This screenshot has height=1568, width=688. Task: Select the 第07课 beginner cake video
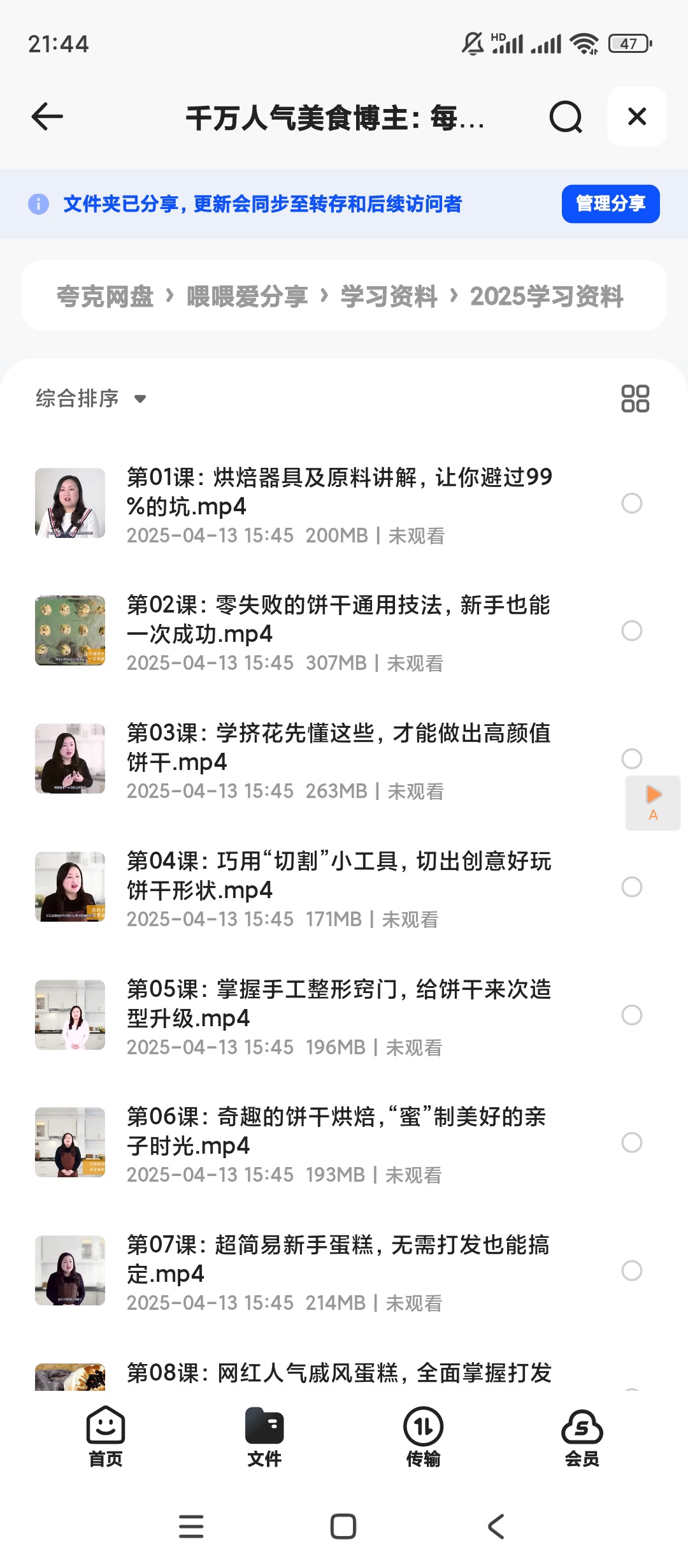pyautogui.click(x=631, y=1270)
